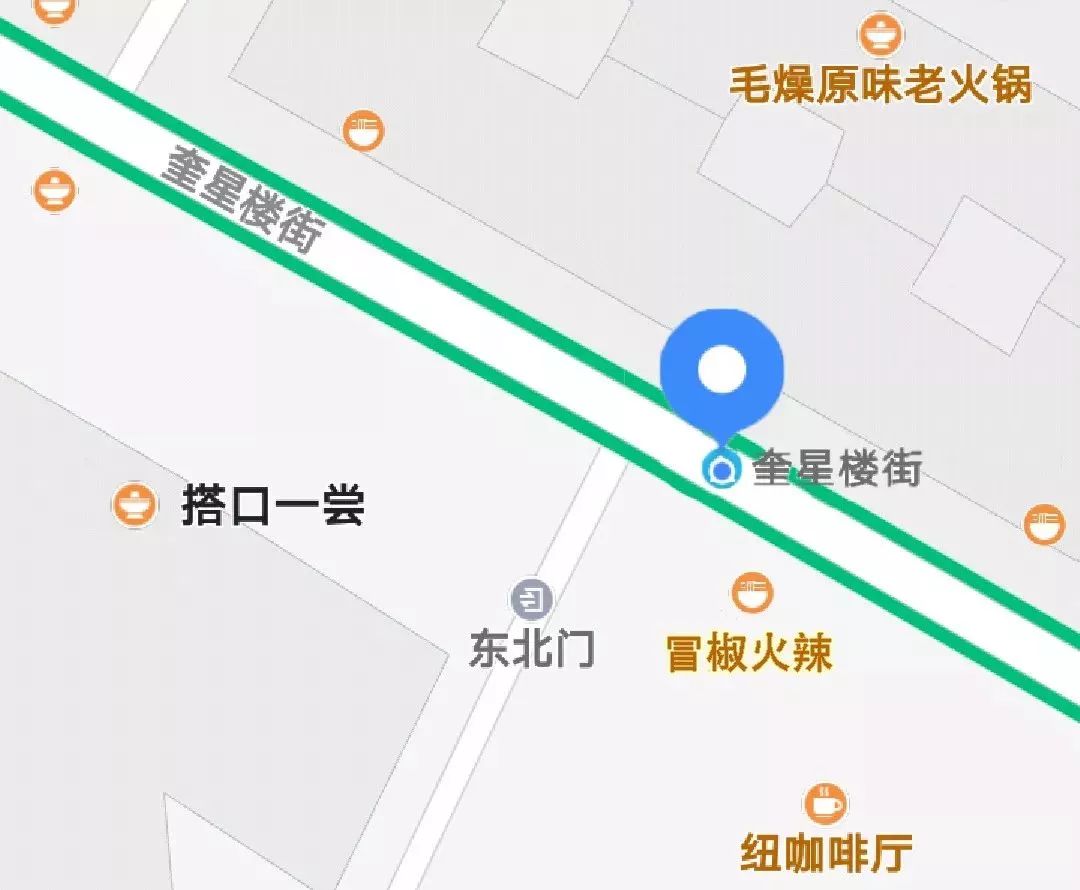The width and height of the screenshot is (1080, 890).
Task: Open the 纽咖啡厅 coffee shop marker
Action: click(x=826, y=802)
